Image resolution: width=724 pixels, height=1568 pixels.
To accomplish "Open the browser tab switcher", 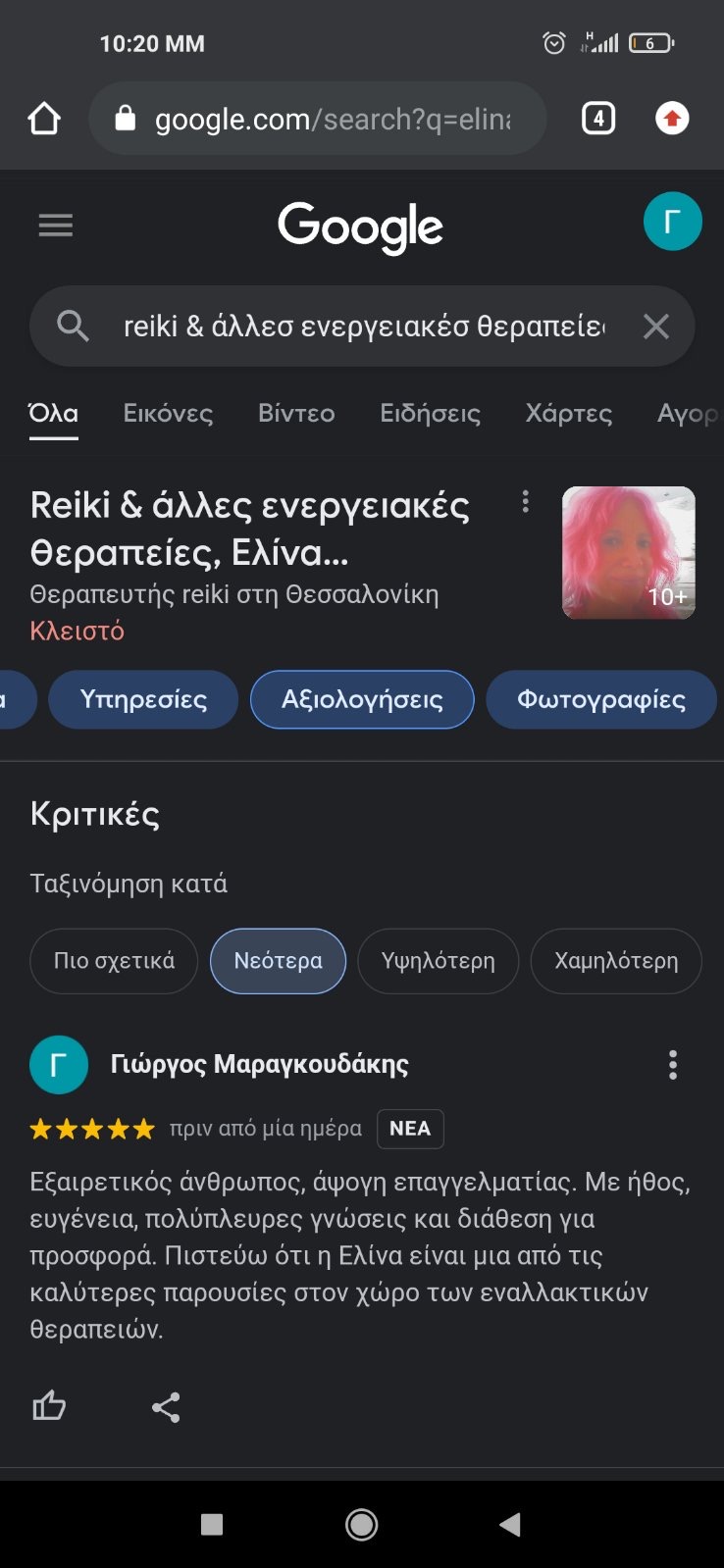I will (598, 120).
